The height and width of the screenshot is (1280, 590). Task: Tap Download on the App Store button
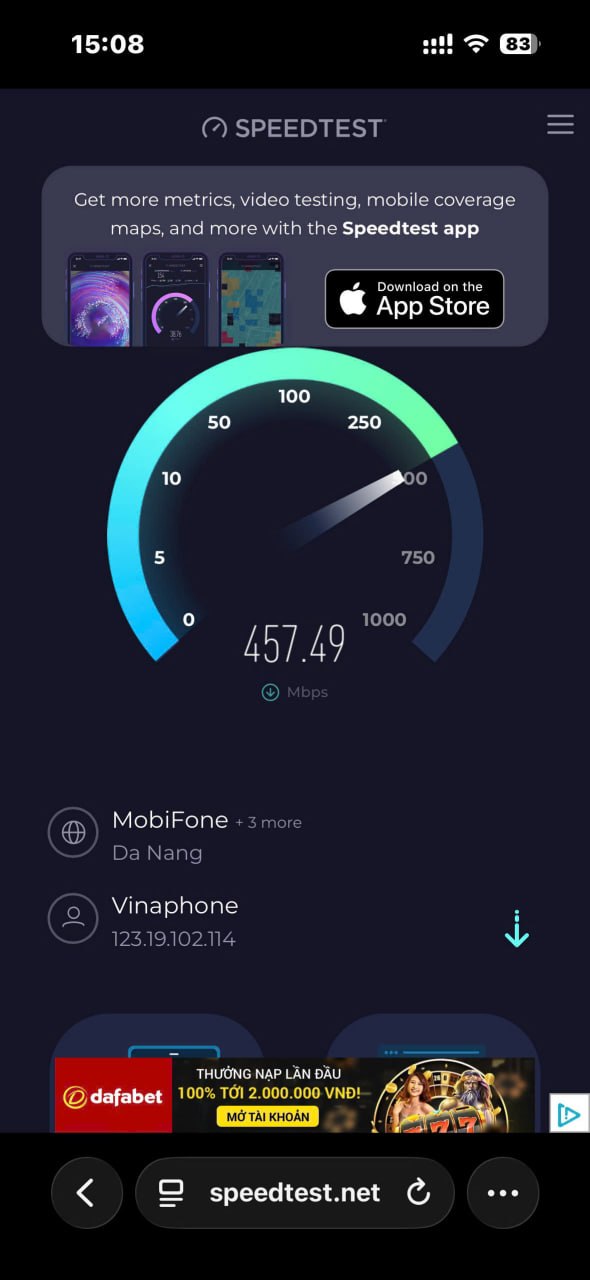pos(414,299)
